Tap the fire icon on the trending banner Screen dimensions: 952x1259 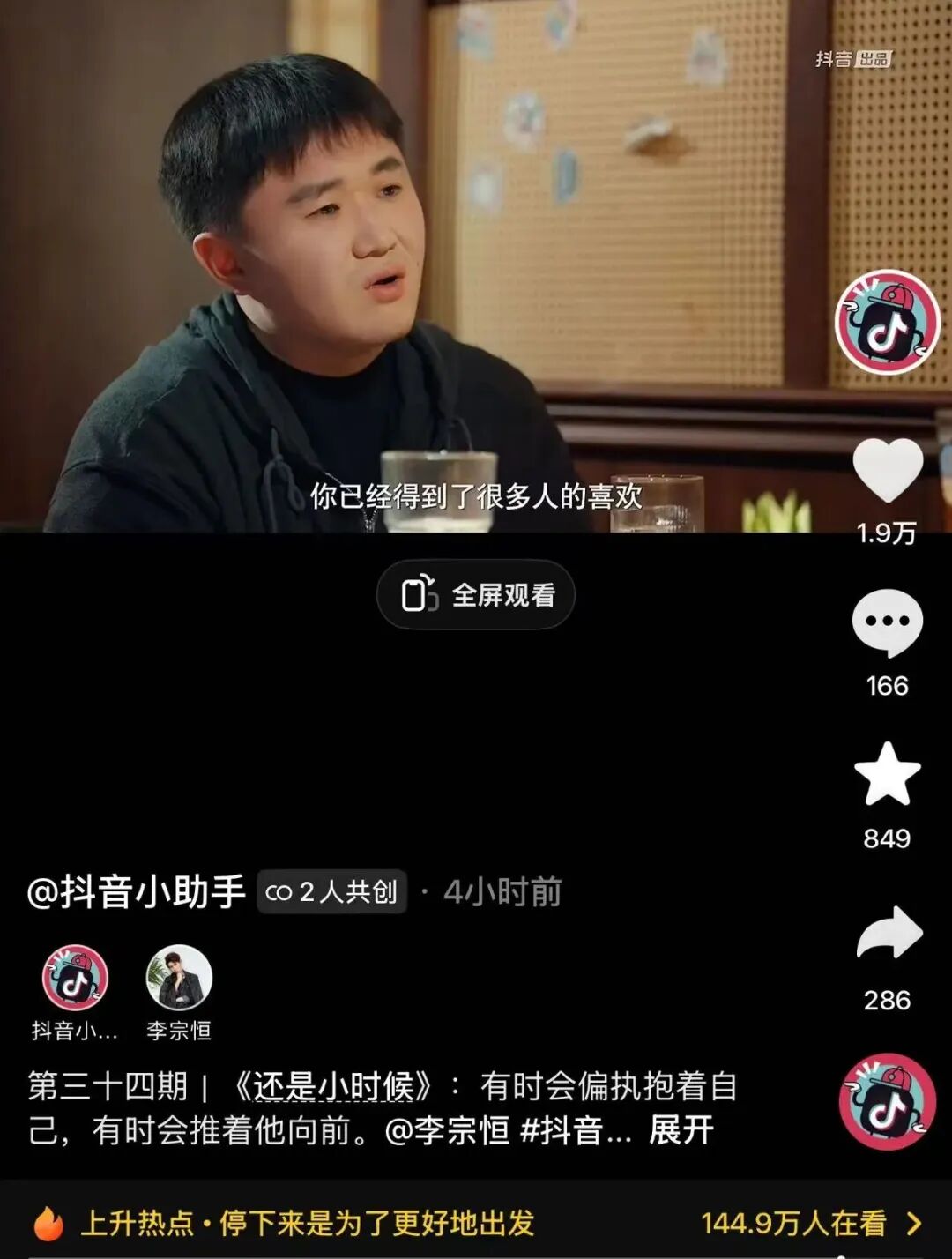point(50,1225)
